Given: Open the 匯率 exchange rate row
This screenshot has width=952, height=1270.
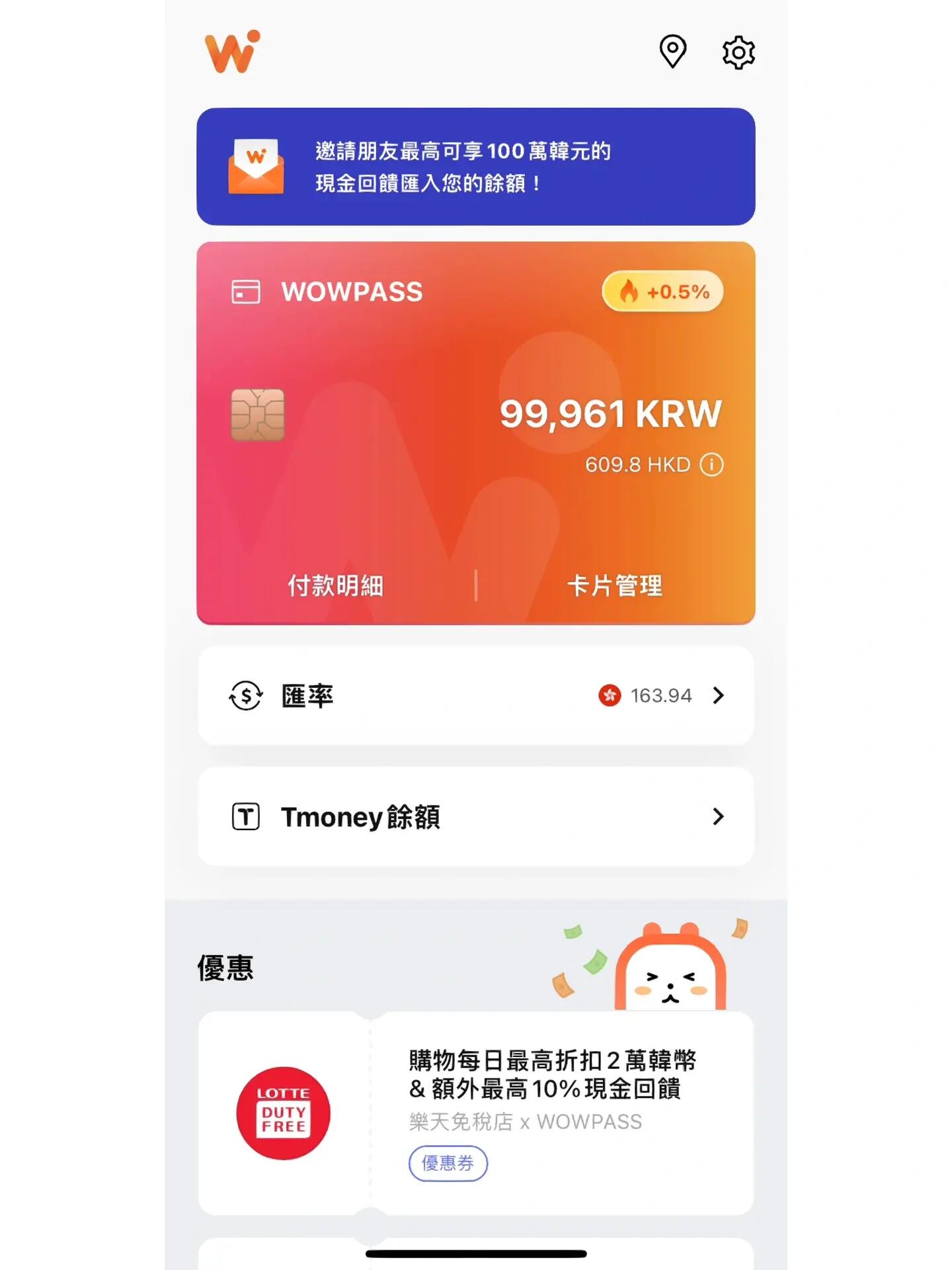Looking at the screenshot, I should pyautogui.click(x=475, y=696).
